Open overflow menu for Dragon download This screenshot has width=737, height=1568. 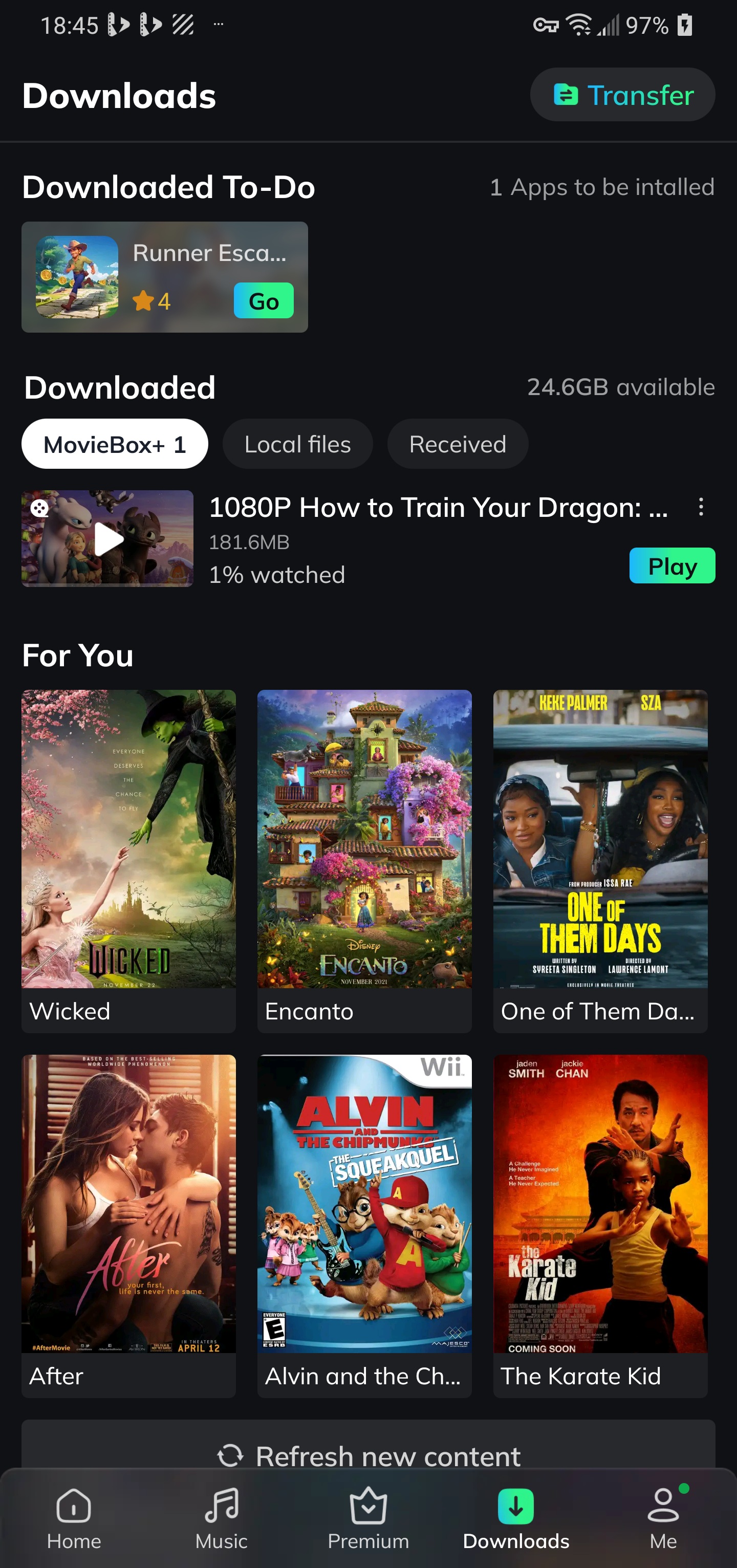pyautogui.click(x=701, y=507)
